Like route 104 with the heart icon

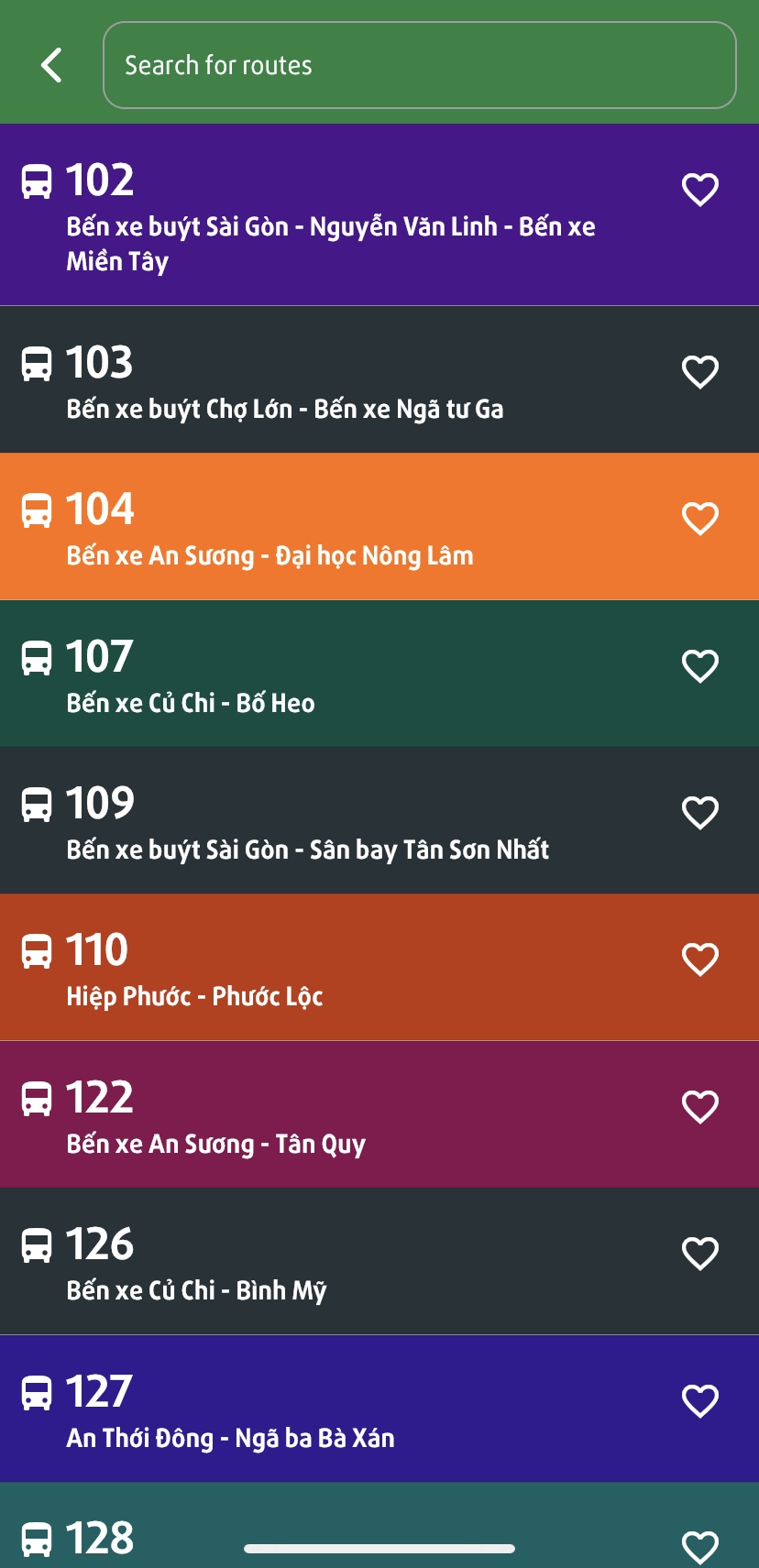[699, 519]
